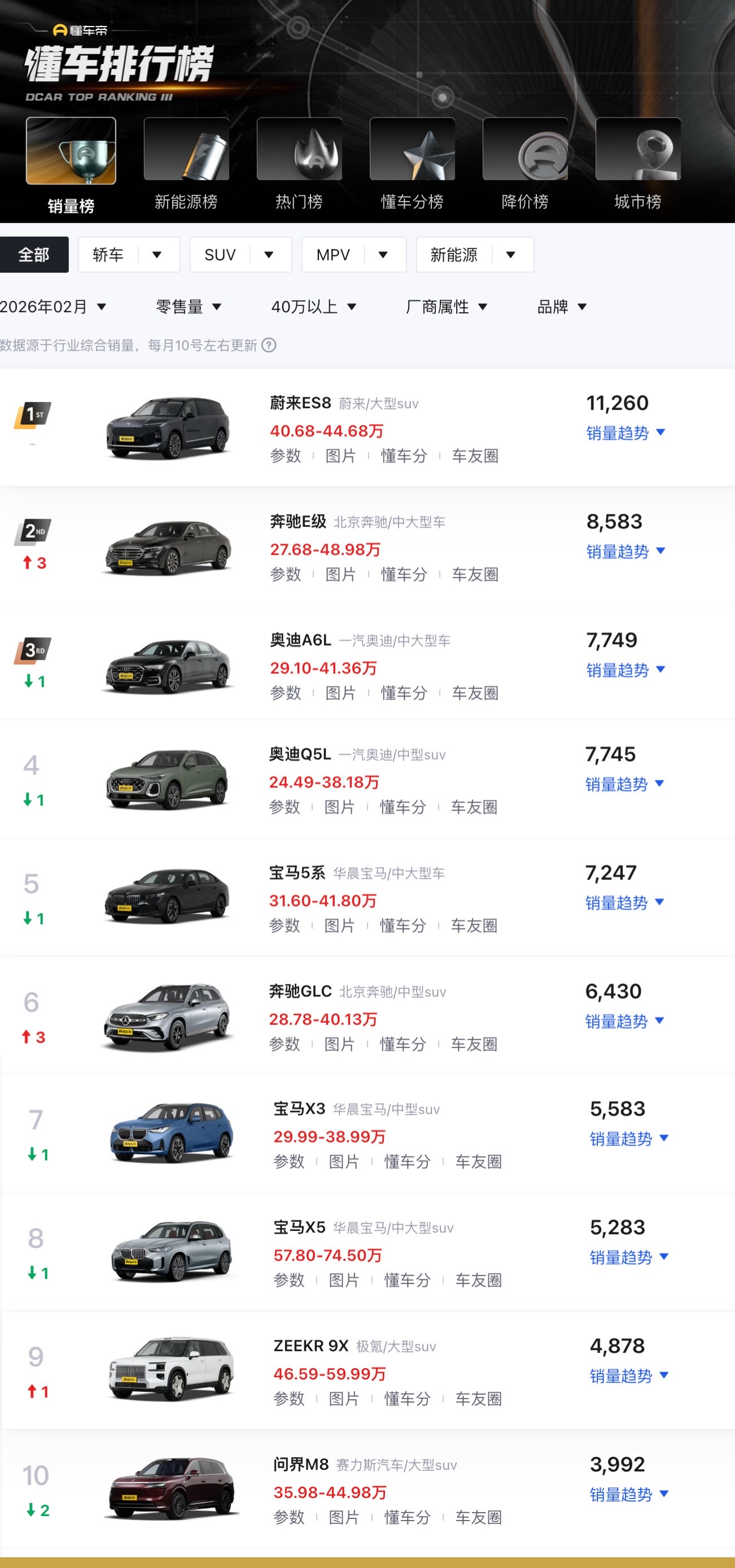Open the 厂商属性 dropdown

click(x=447, y=308)
